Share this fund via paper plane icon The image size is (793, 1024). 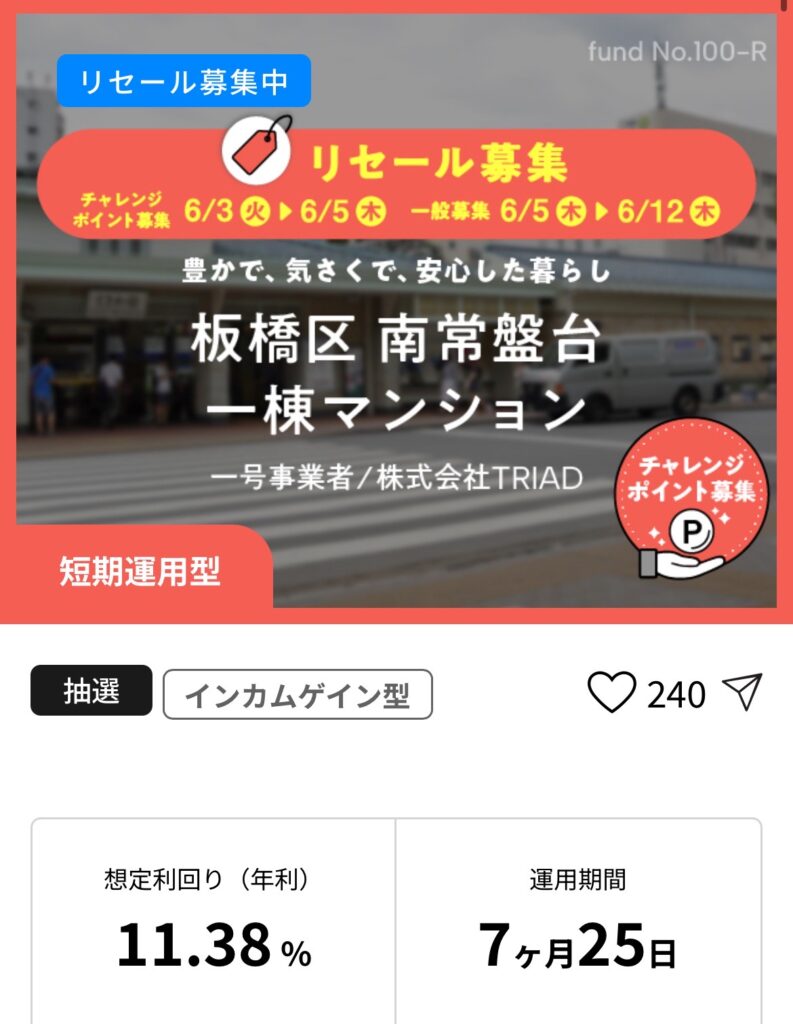click(742, 692)
